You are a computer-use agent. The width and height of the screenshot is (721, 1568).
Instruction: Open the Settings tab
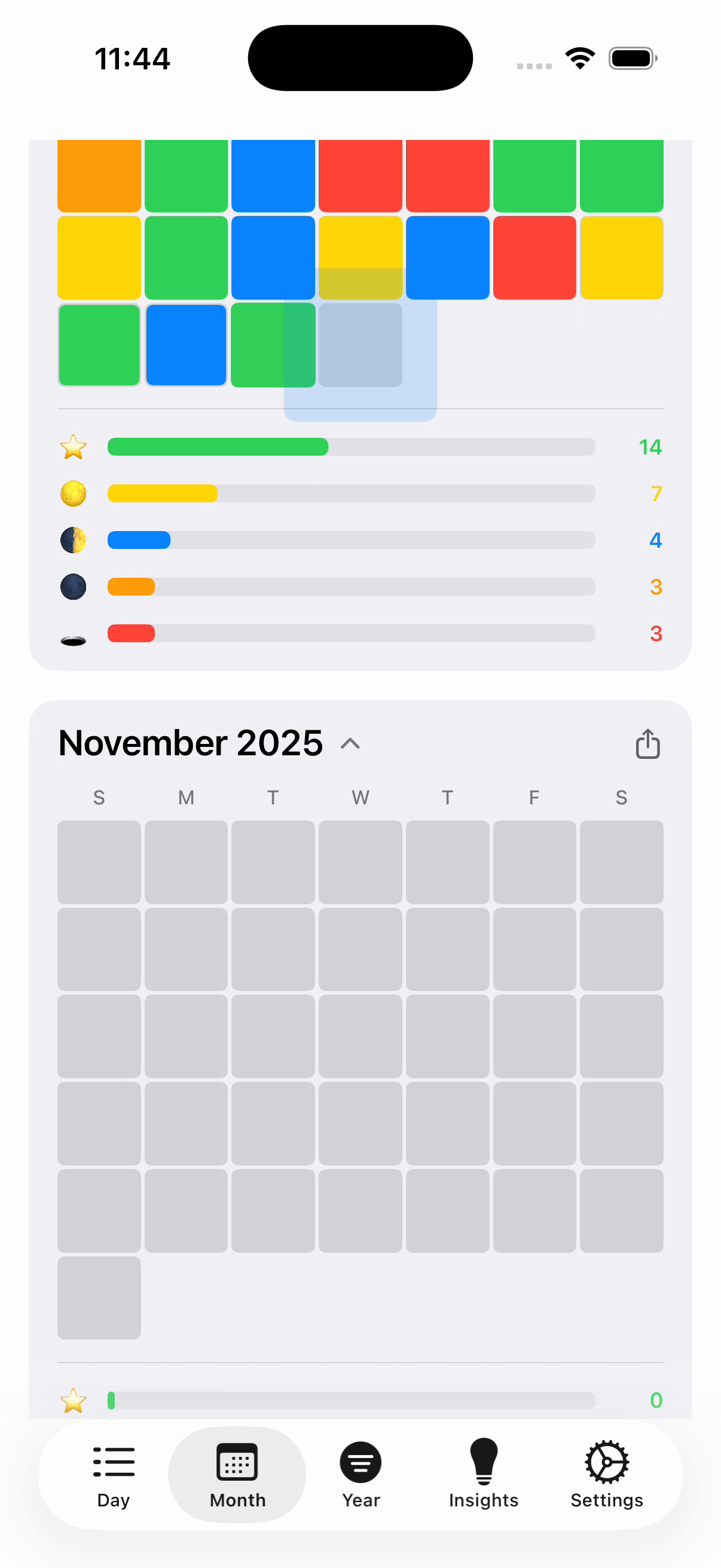pyautogui.click(x=607, y=1474)
